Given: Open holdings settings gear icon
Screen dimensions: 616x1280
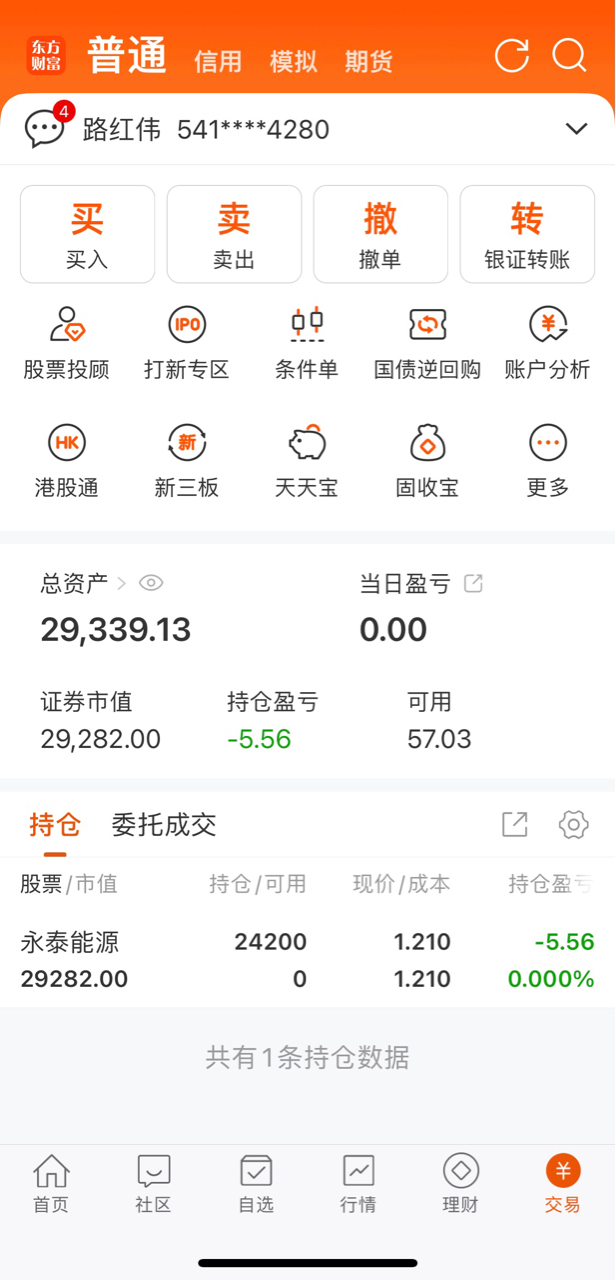Looking at the screenshot, I should pos(574,825).
